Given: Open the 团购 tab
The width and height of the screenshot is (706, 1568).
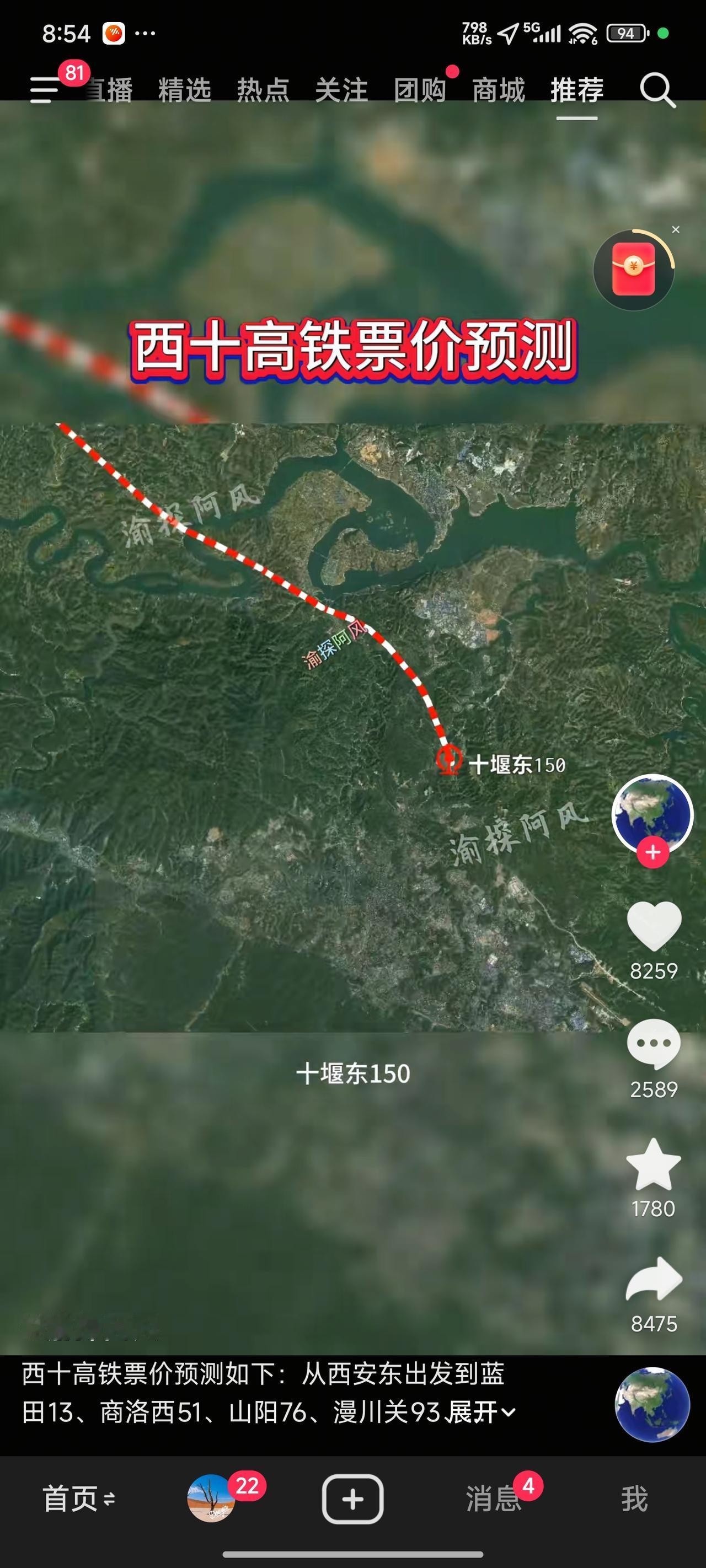Looking at the screenshot, I should click(x=420, y=91).
